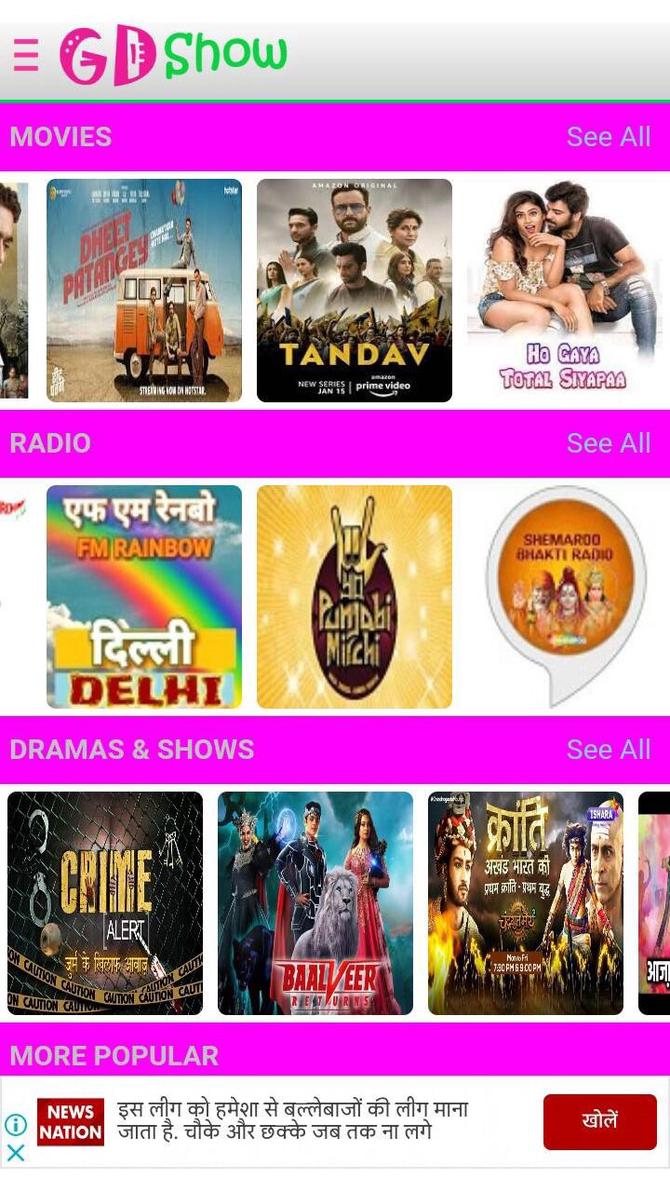The width and height of the screenshot is (670, 1192).
Task: Open Ho Gaya Total Siyapaa movie
Action: click(x=564, y=290)
